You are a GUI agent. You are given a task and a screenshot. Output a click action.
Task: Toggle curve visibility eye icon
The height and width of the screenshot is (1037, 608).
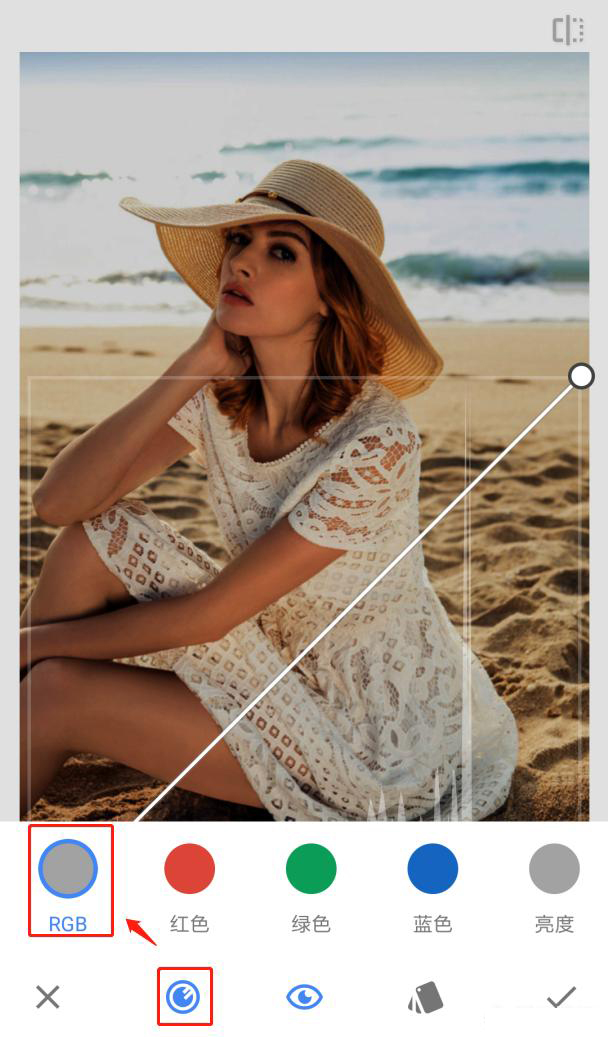pos(304,996)
